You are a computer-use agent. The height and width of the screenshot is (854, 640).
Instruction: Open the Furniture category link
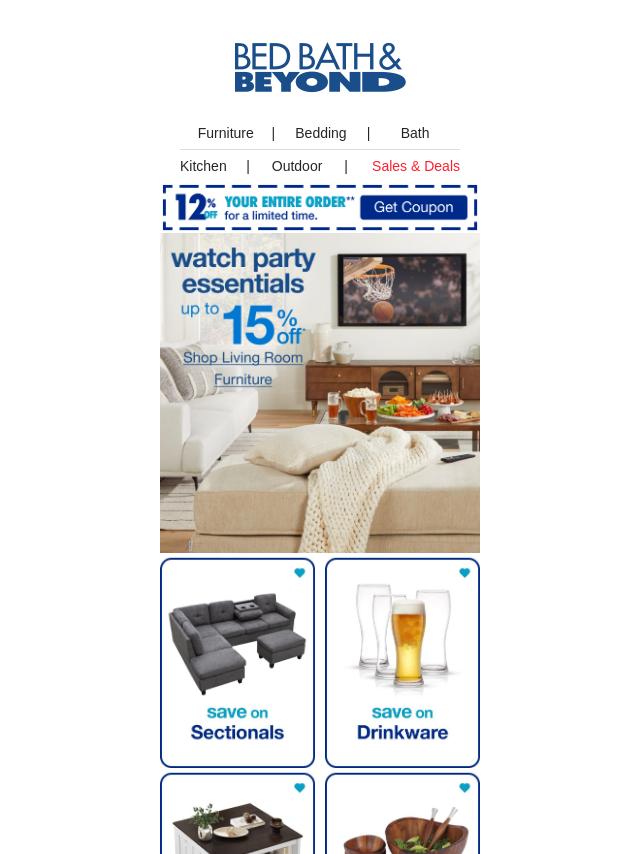[225, 133]
